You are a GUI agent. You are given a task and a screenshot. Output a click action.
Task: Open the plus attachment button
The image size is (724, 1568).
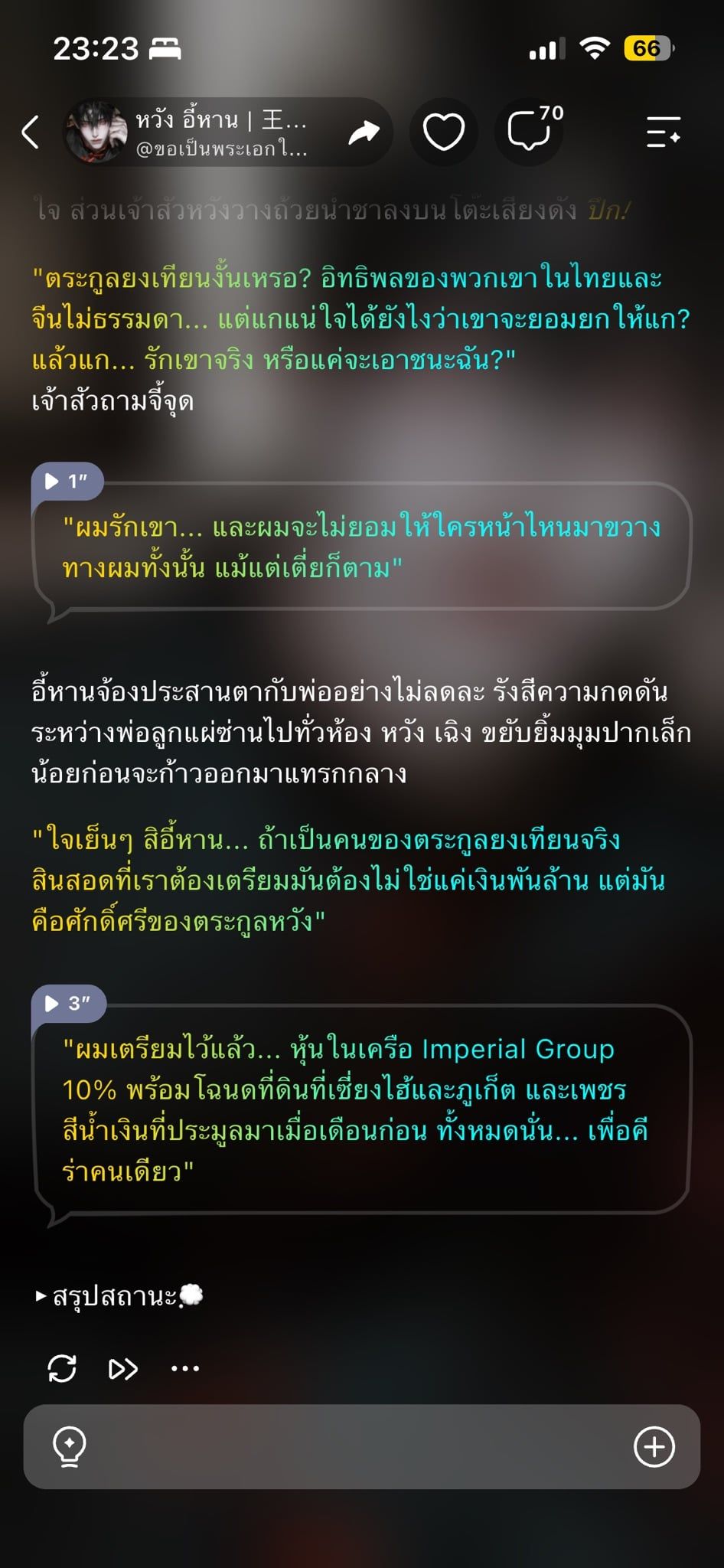654,1447
